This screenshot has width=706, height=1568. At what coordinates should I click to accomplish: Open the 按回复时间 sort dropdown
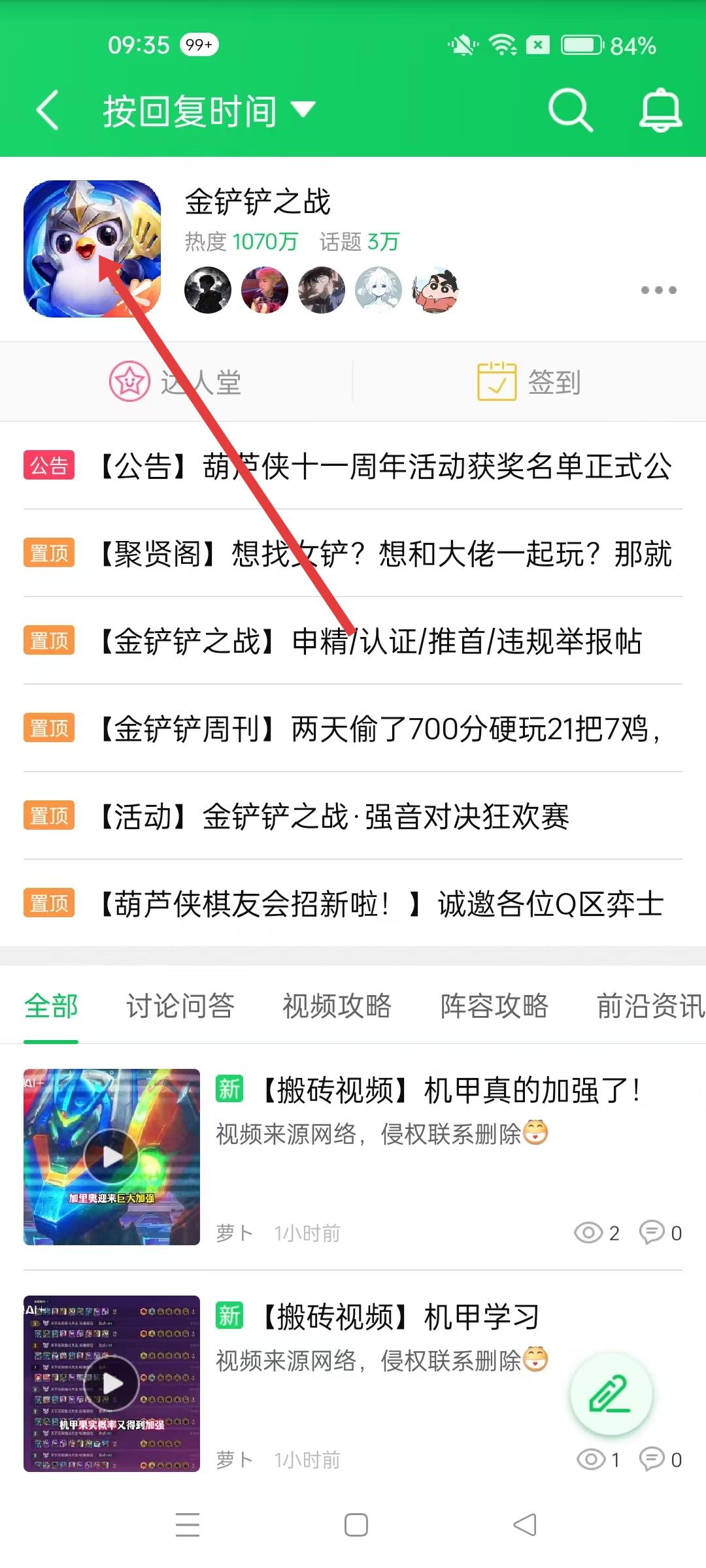pos(209,110)
